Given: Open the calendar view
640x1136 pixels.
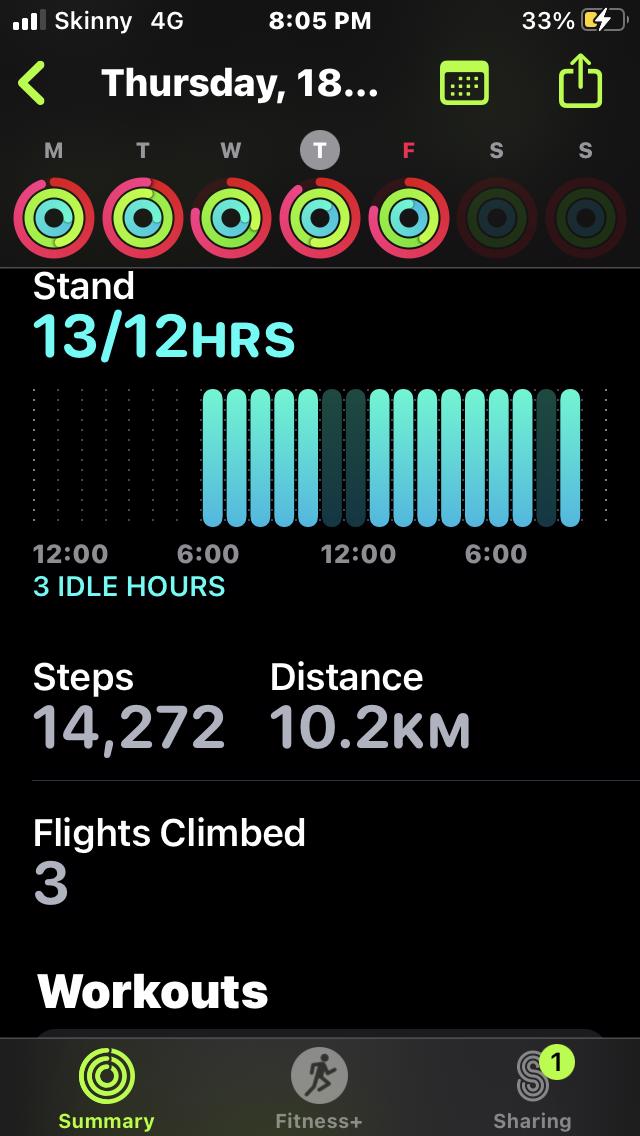Looking at the screenshot, I should (464, 84).
